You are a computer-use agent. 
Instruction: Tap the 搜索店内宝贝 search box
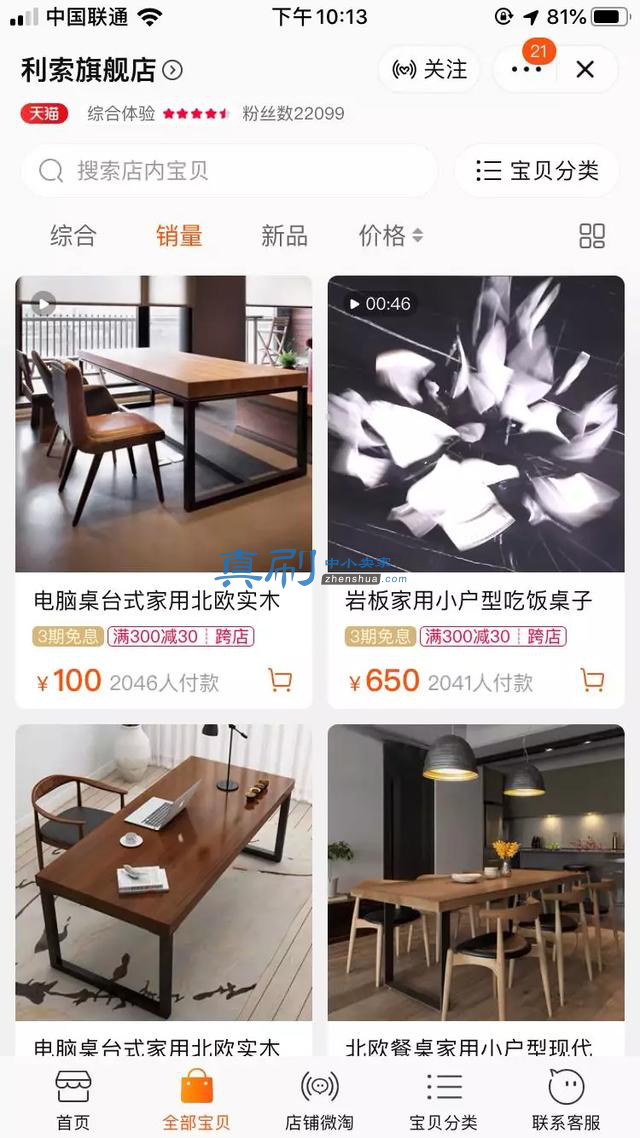(229, 171)
